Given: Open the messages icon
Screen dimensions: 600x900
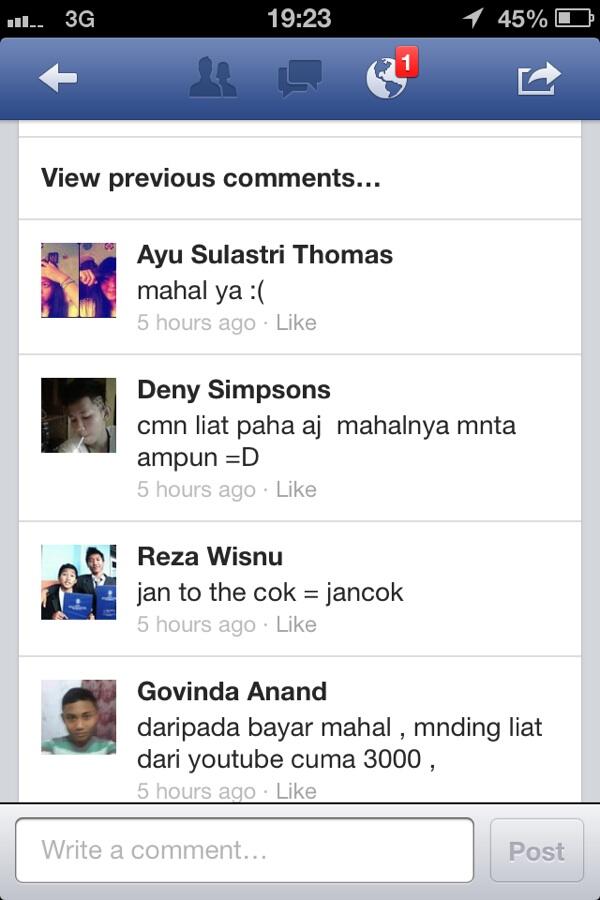Looking at the screenshot, I should click(x=300, y=80).
